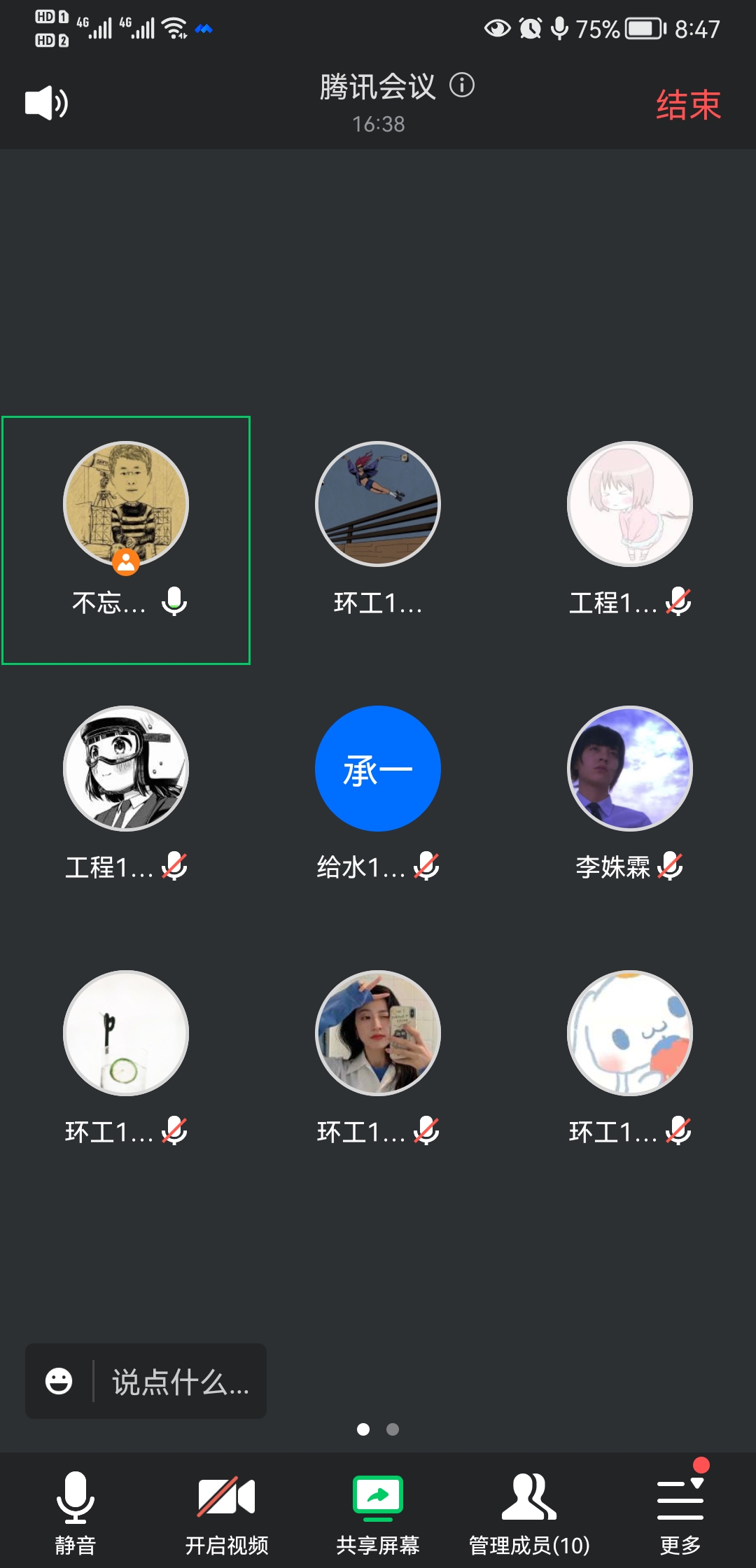Open emoji picker beside chat box
The height and width of the screenshot is (1568, 756).
point(59,1382)
